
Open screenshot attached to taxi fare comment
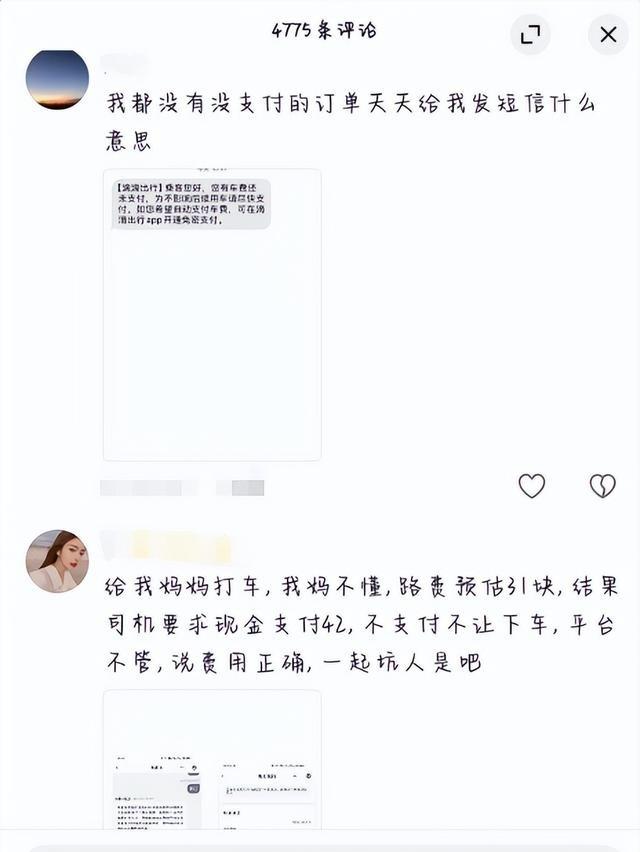click(x=212, y=760)
